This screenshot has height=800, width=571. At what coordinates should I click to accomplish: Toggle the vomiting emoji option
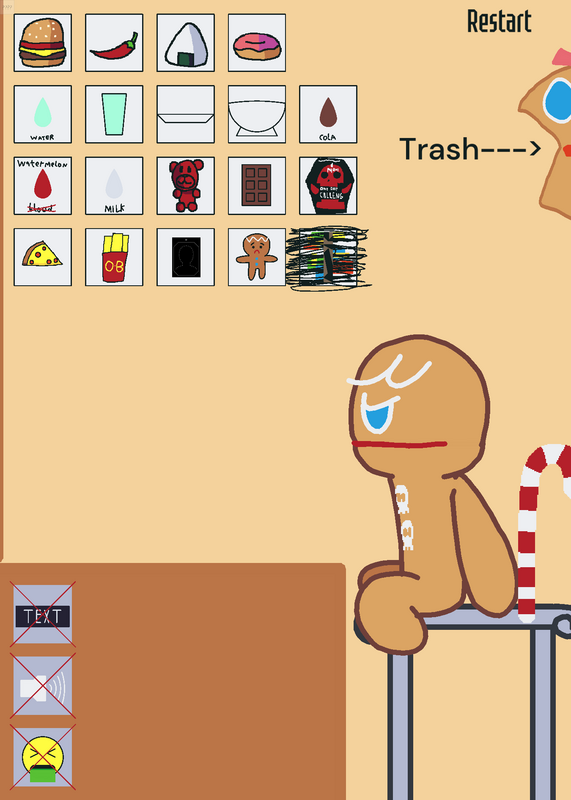pos(43,758)
